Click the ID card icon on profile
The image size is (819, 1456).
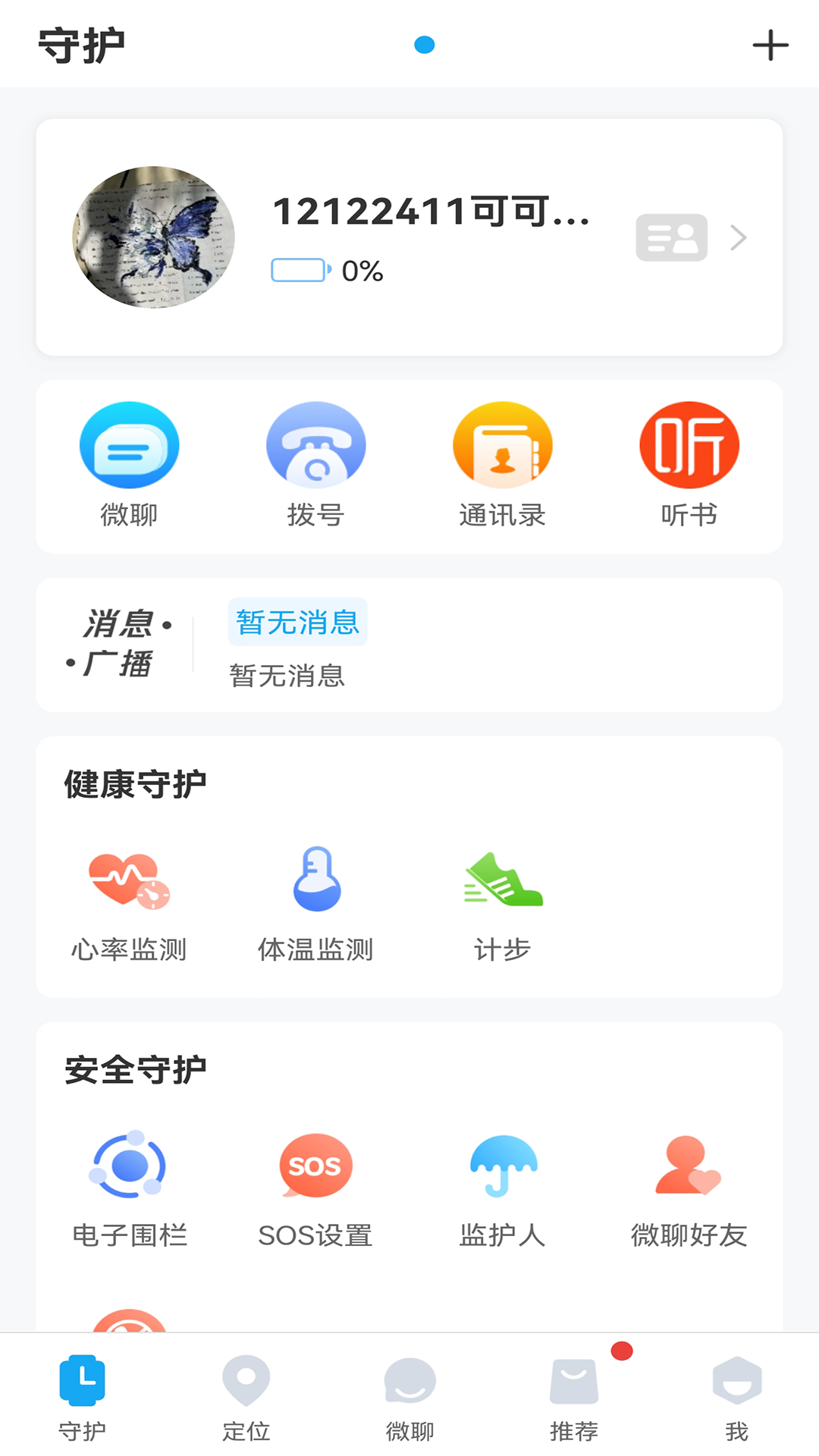[670, 237]
